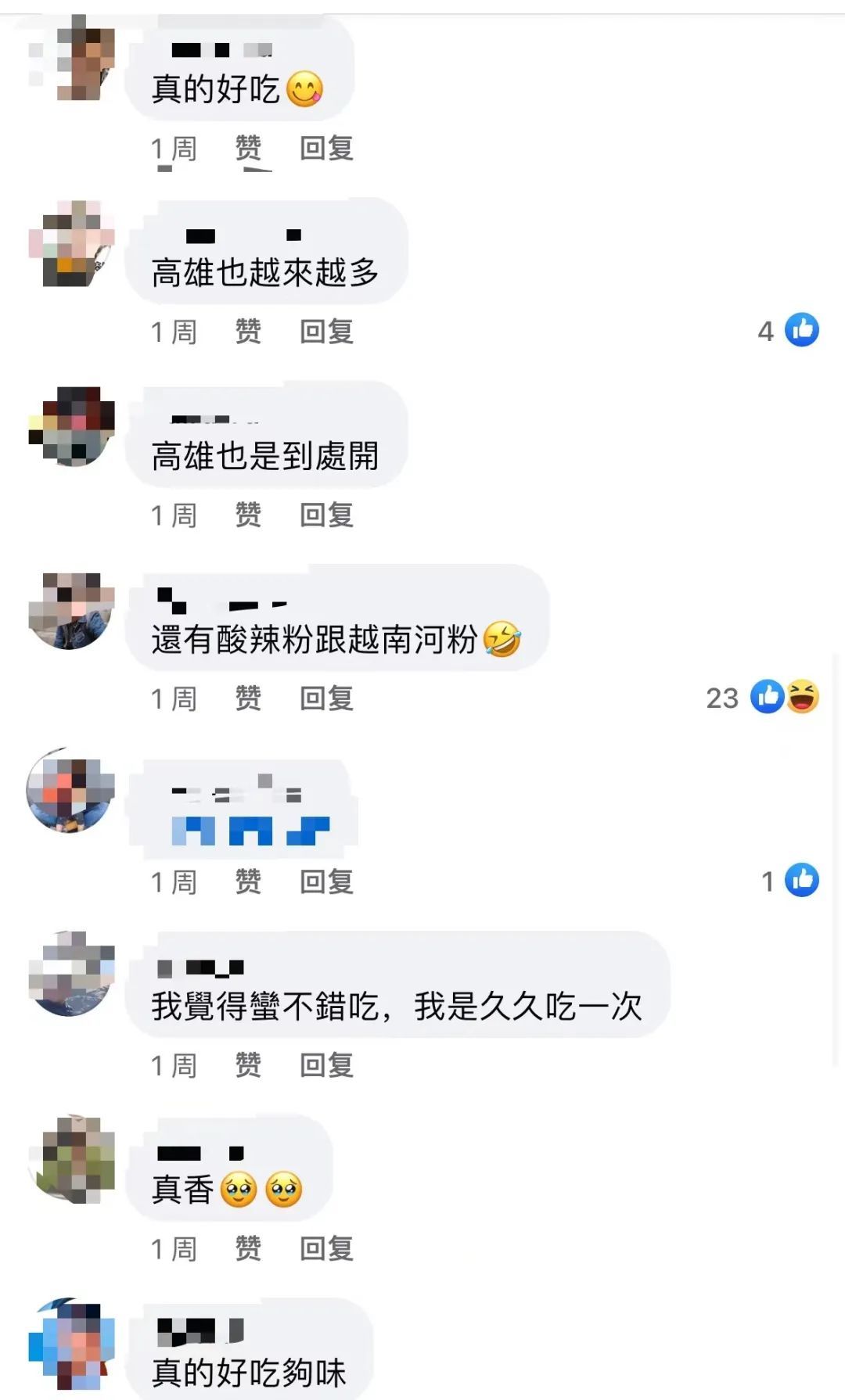Open profile picture of 真香 commenter
The height and width of the screenshot is (1400, 845).
point(71,1158)
